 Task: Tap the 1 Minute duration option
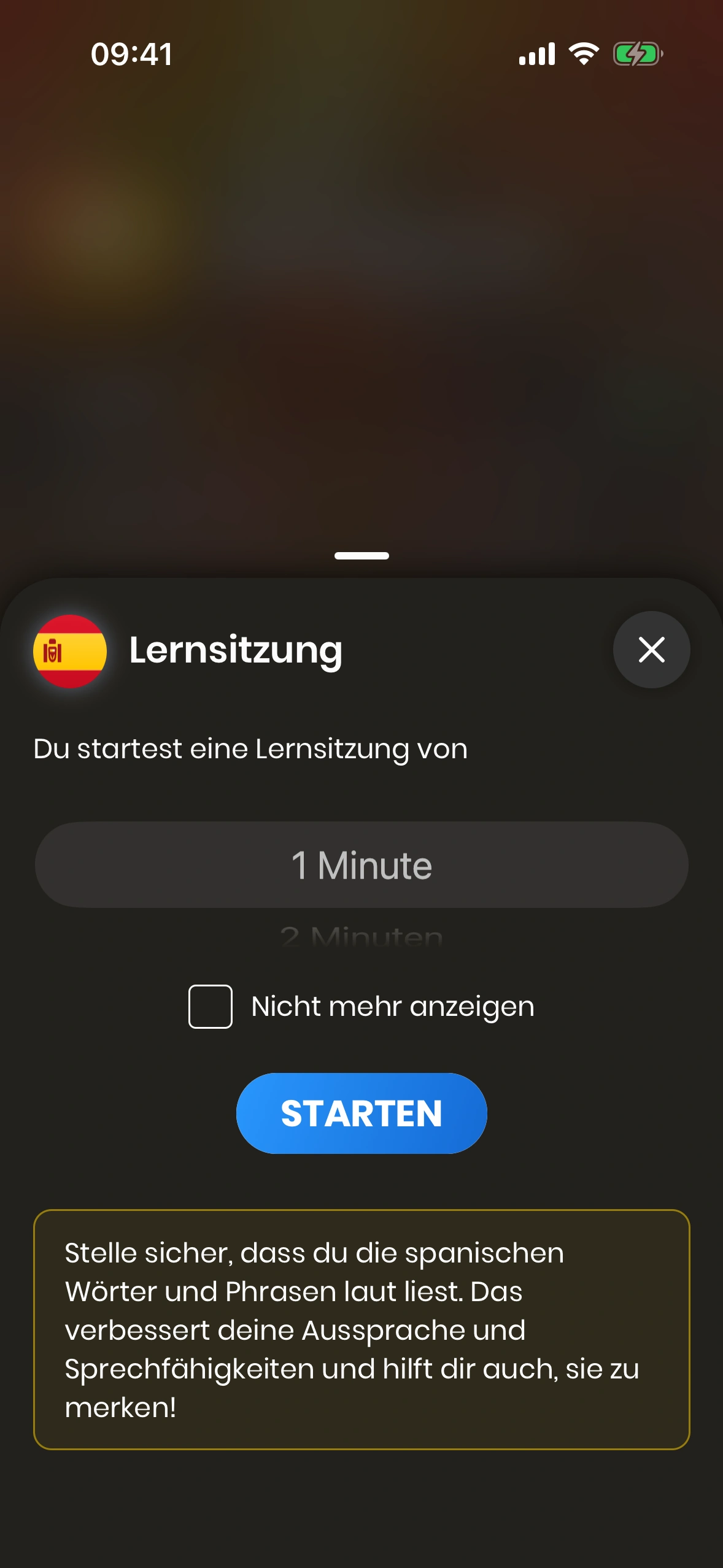pyautogui.click(x=361, y=865)
